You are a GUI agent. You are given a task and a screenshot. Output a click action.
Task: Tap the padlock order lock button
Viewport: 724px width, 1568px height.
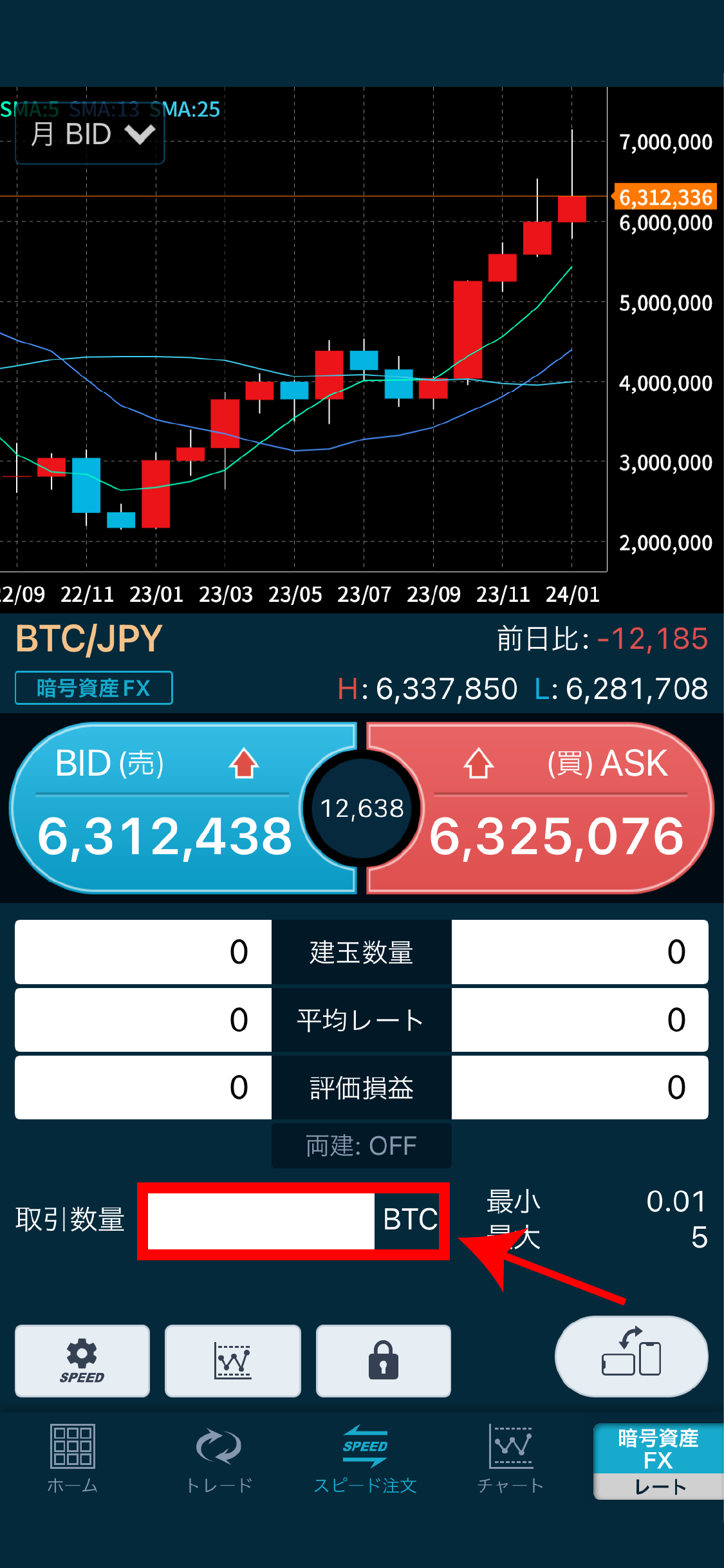click(x=384, y=1361)
